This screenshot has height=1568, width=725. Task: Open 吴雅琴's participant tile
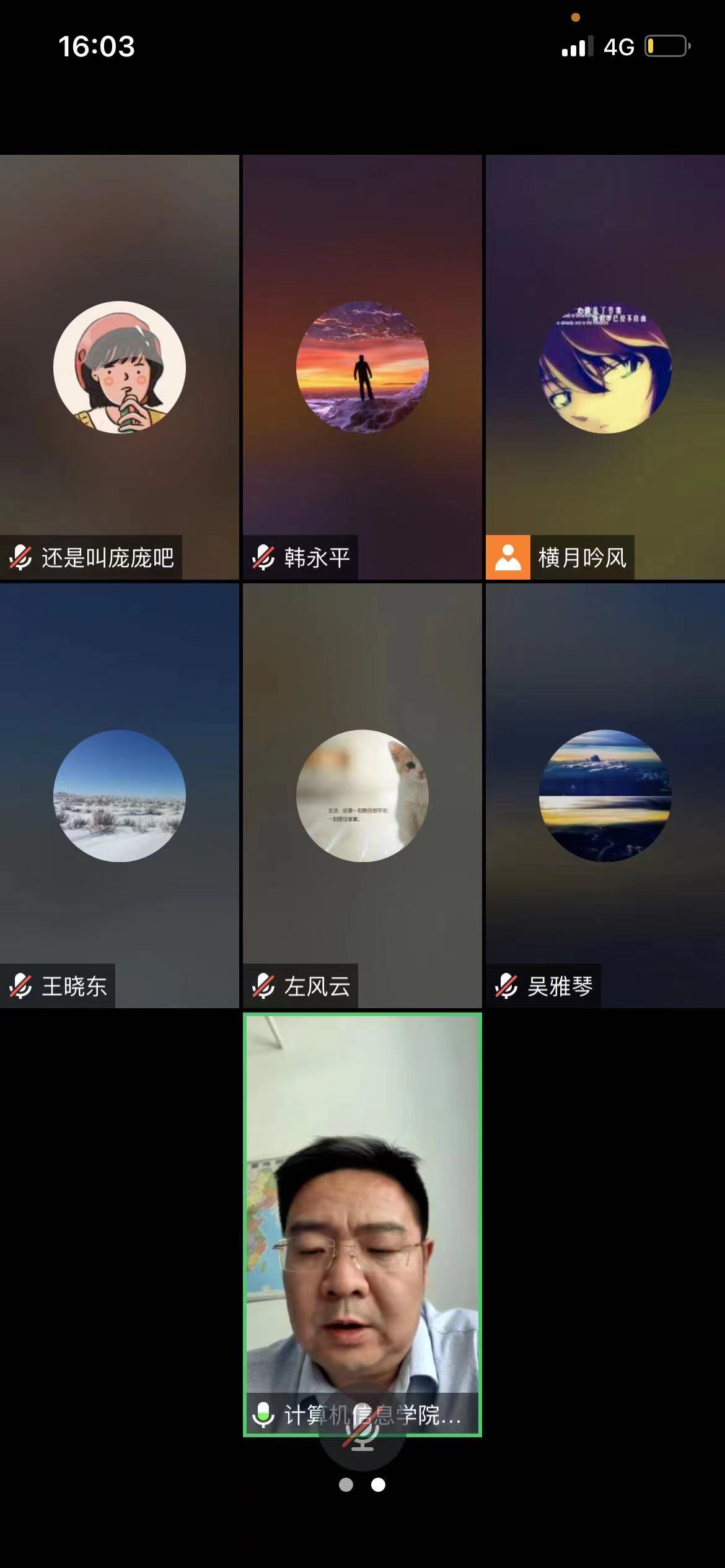(x=605, y=796)
